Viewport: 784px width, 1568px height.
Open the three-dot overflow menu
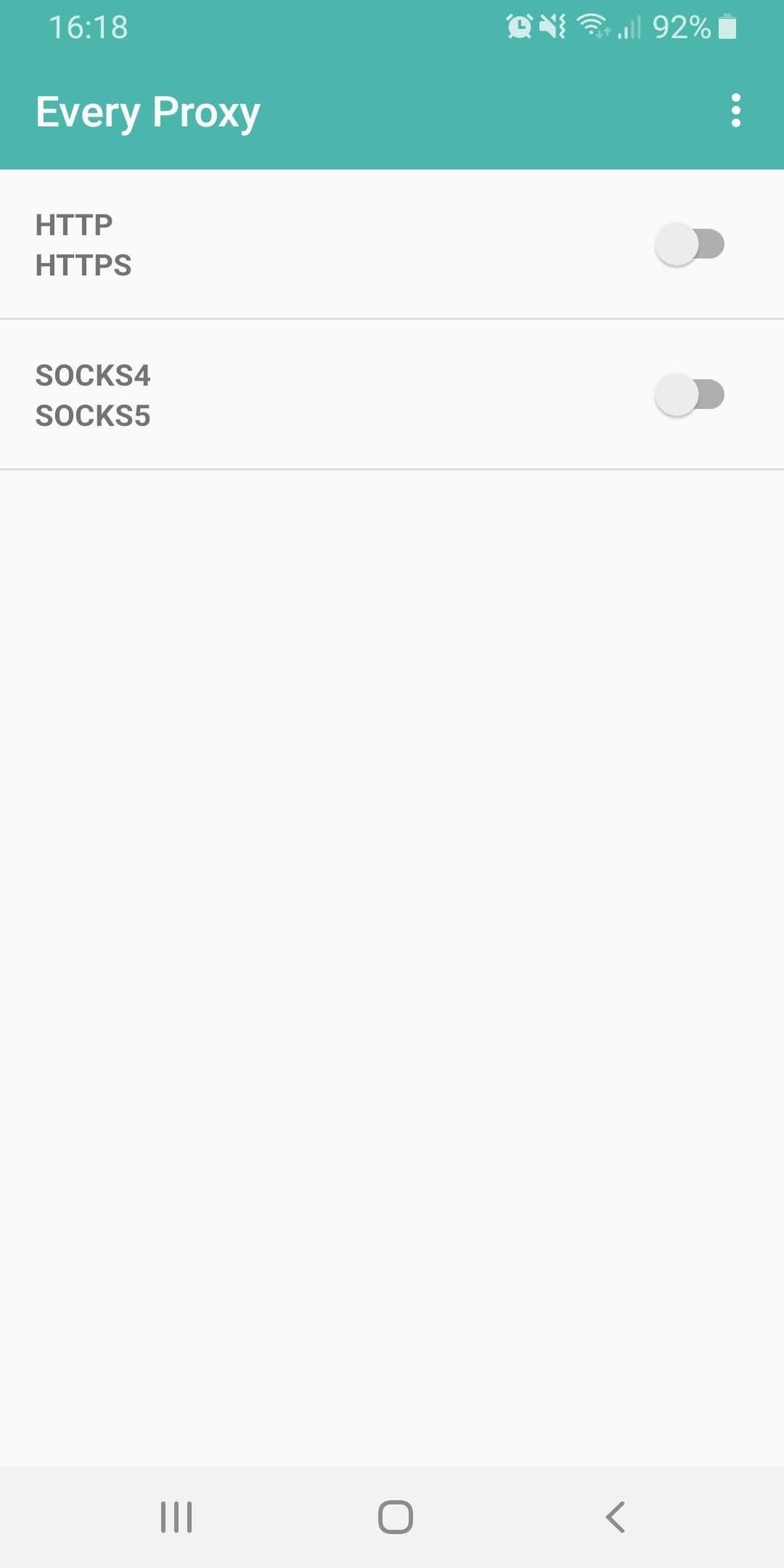(735, 111)
